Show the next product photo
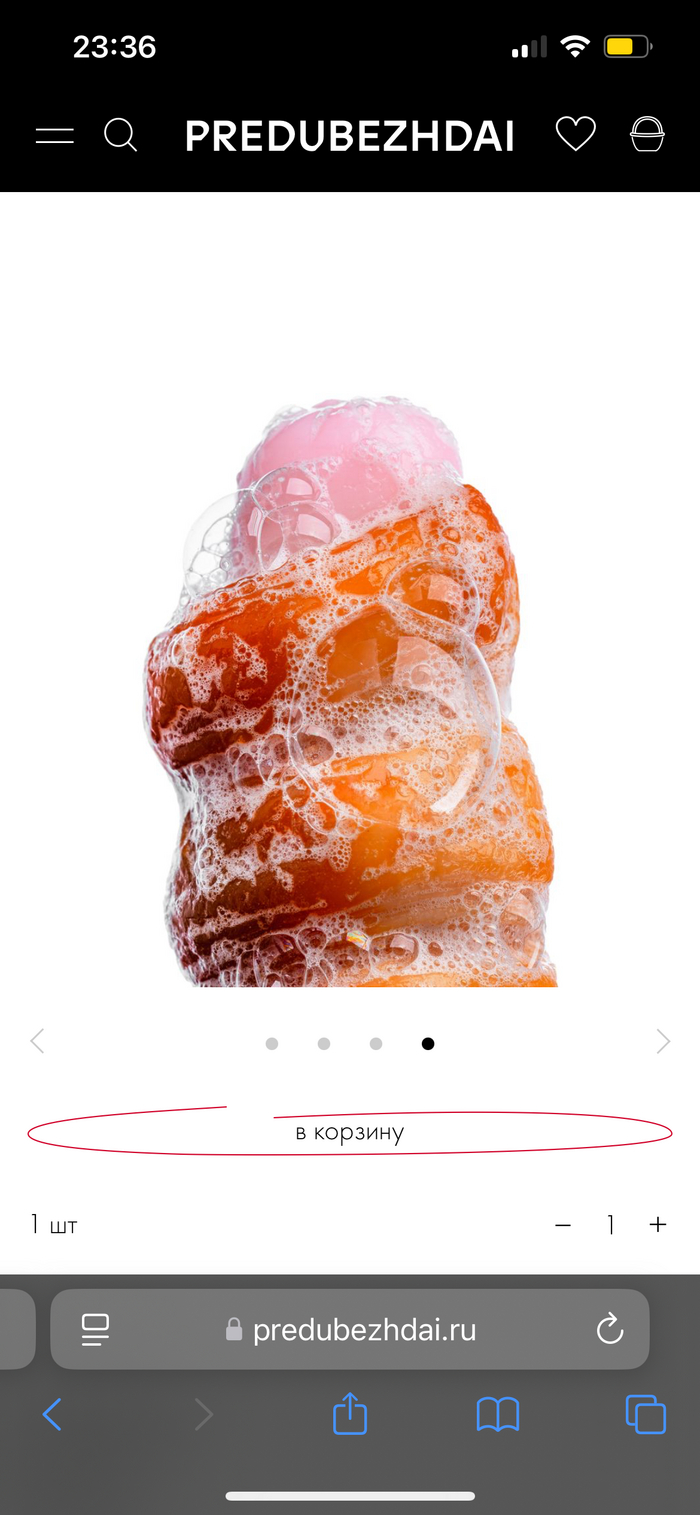Viewport: 700px width, 1515px height. tap(663, 1041)
